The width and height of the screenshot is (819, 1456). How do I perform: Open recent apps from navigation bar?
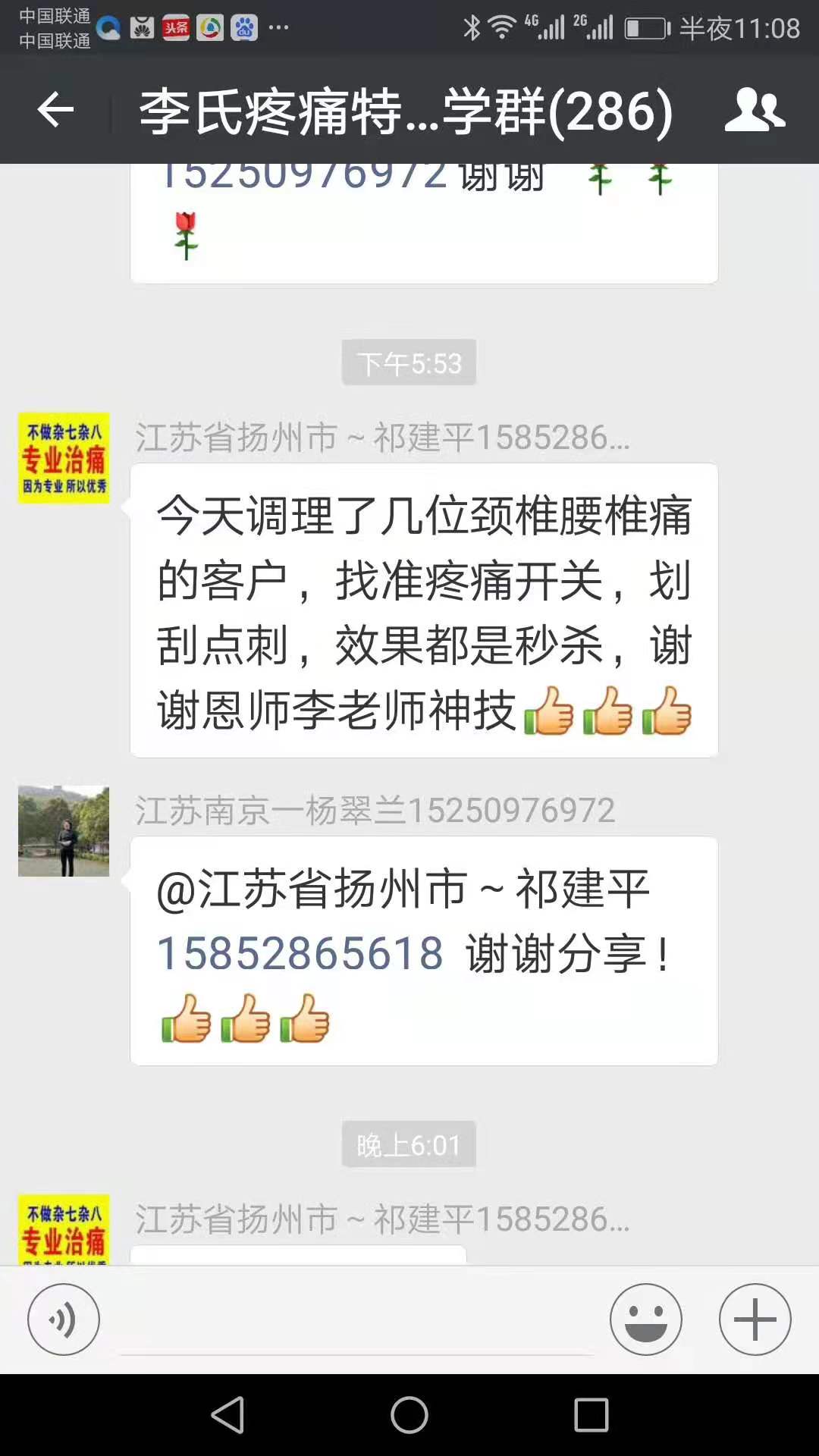[x=591, y=1415]
